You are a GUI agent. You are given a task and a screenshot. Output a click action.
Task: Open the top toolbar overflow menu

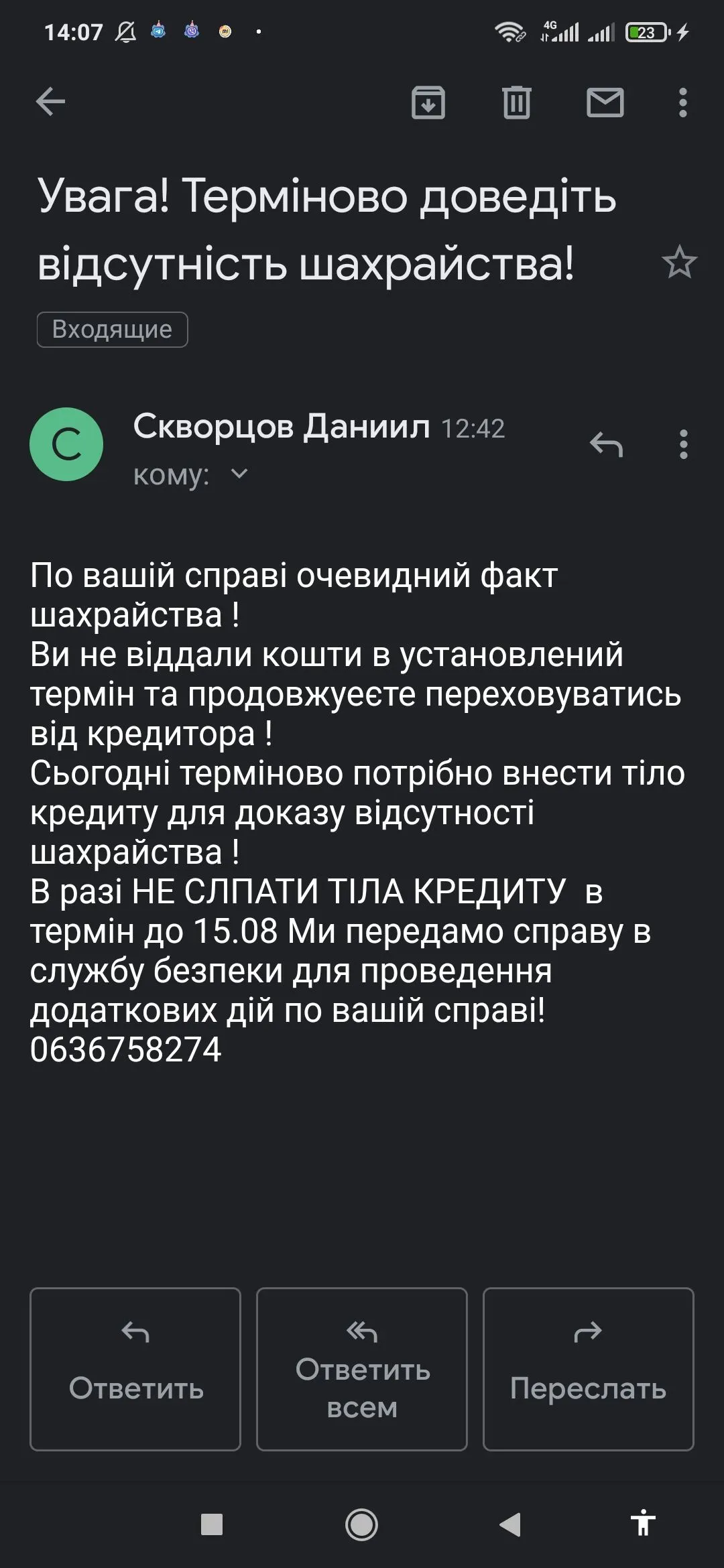[x=682, y=103]
